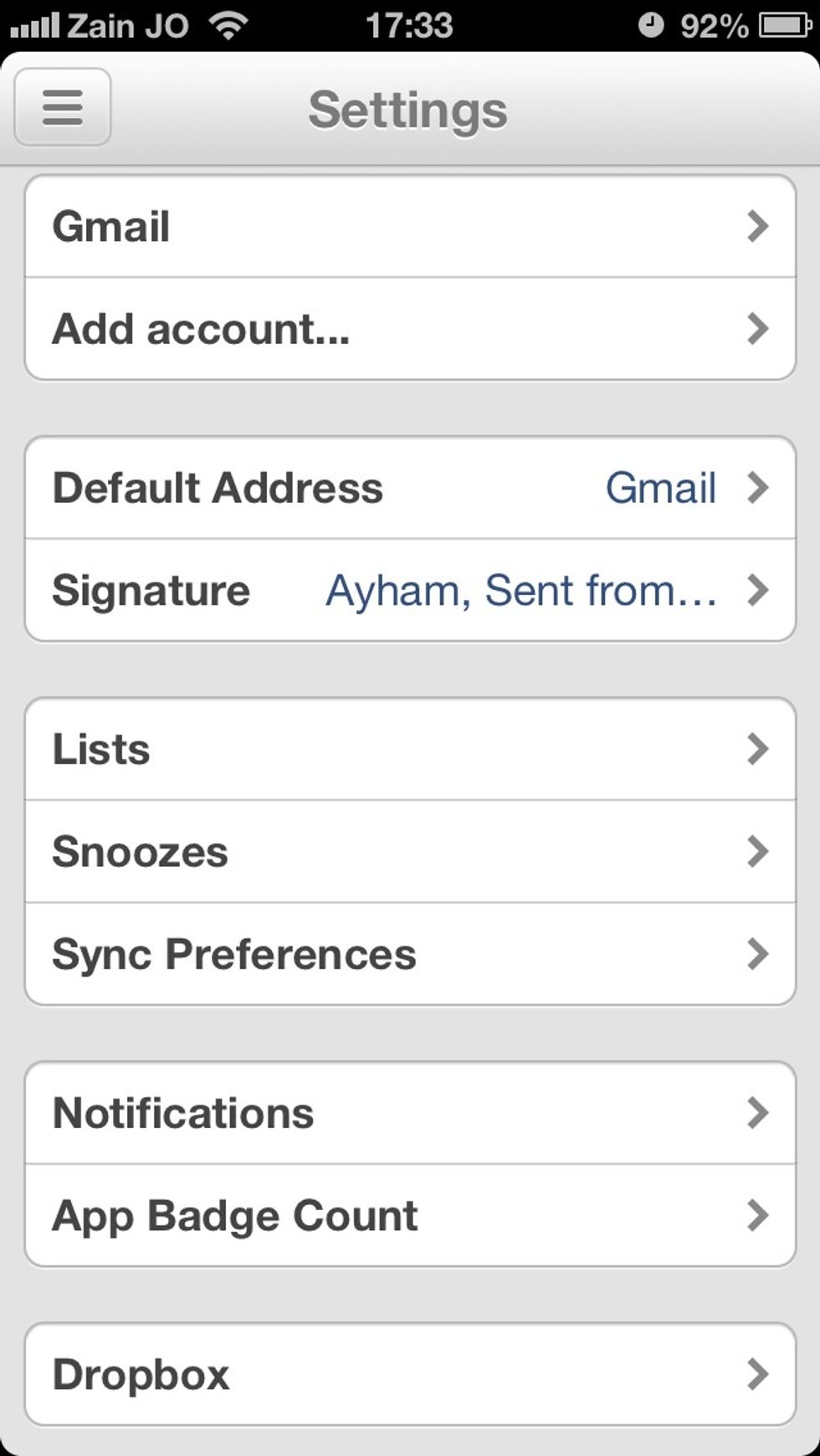Open Snoozes to adjust snooze settings
Viewport: 820px width, 1456px height.
tap(410, 851)
